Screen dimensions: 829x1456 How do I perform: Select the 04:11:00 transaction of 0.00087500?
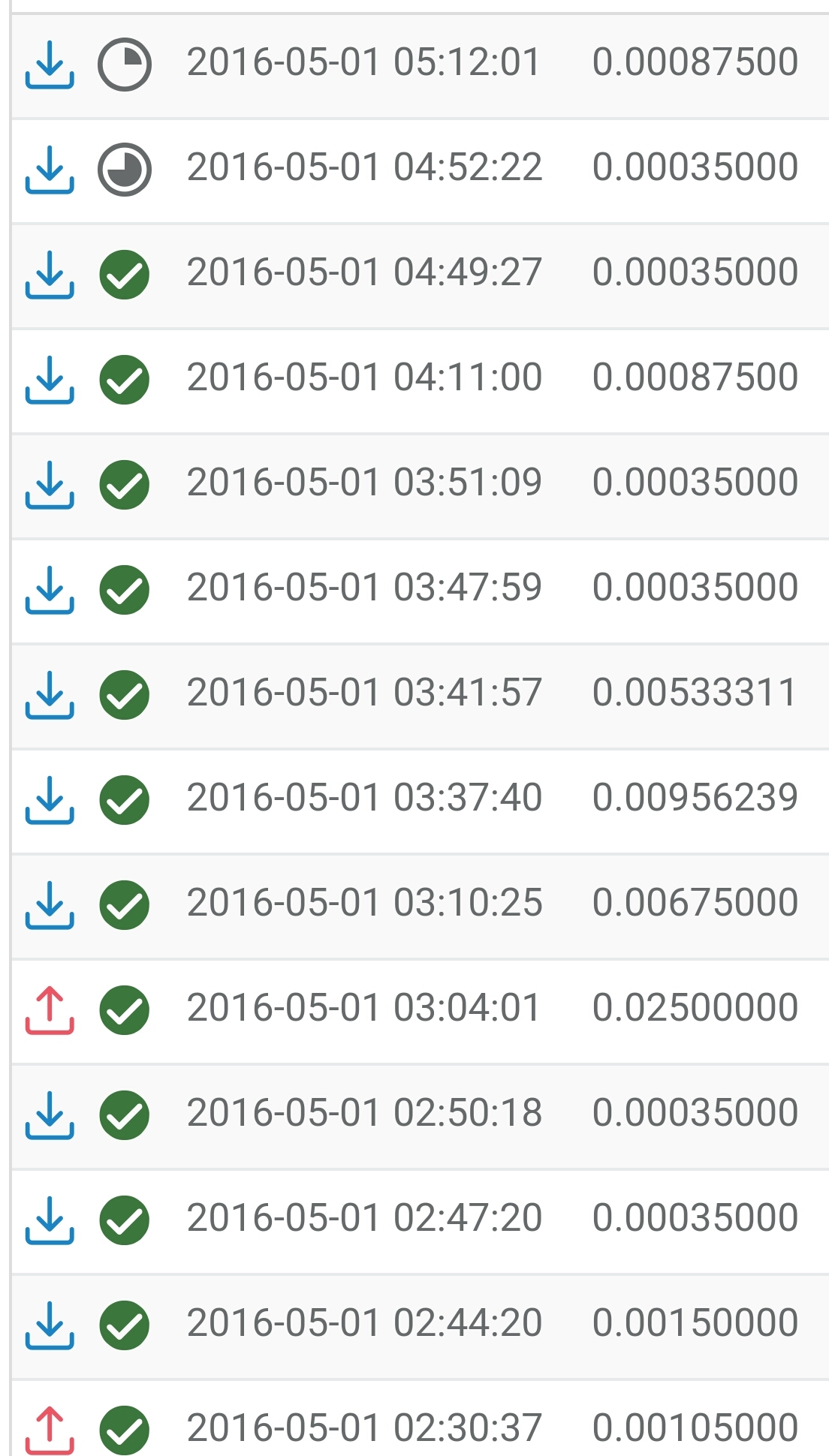point(420,381)
